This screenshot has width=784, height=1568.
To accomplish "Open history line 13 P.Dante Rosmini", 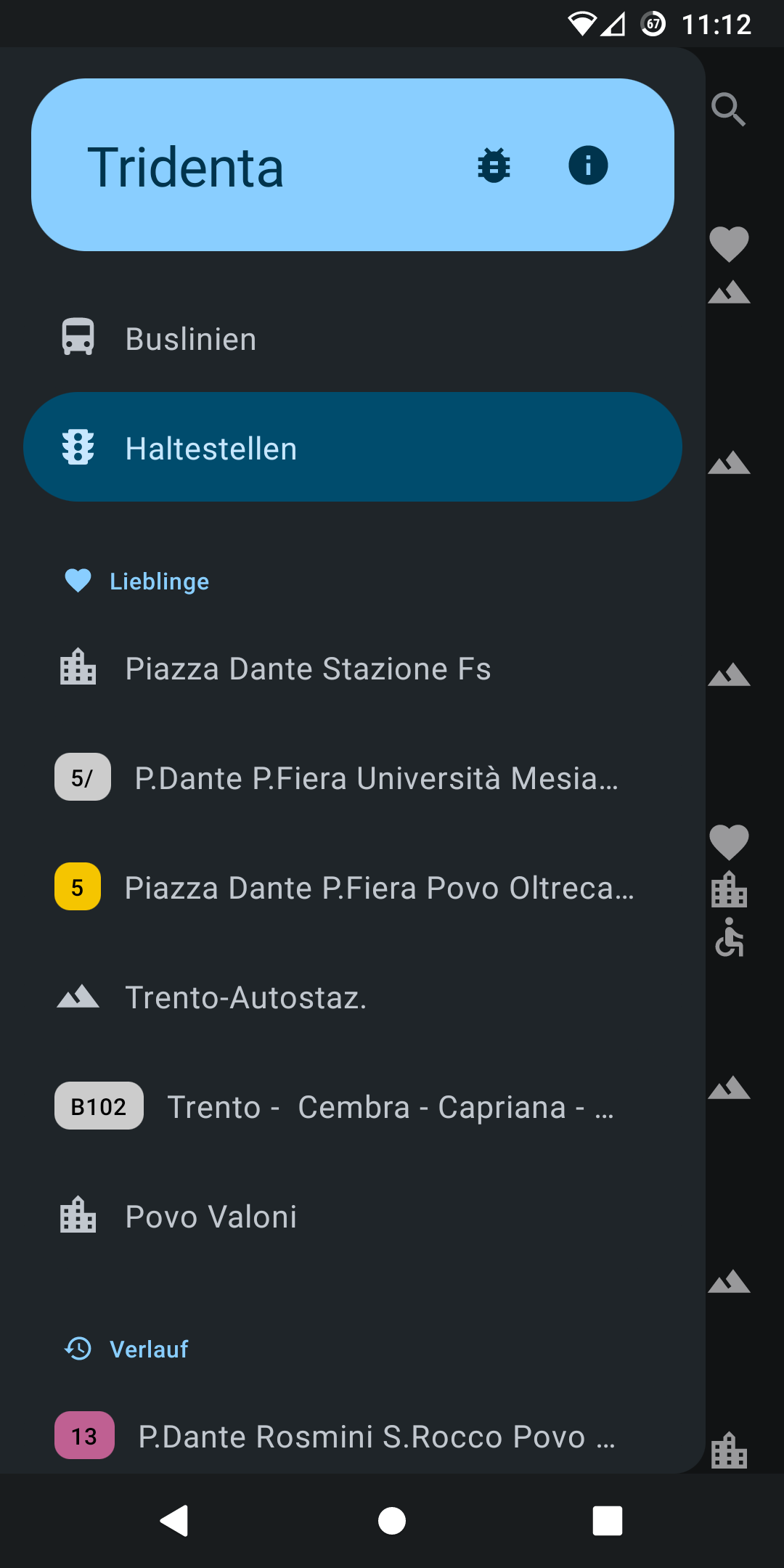I will click(x=352, y=1436).
